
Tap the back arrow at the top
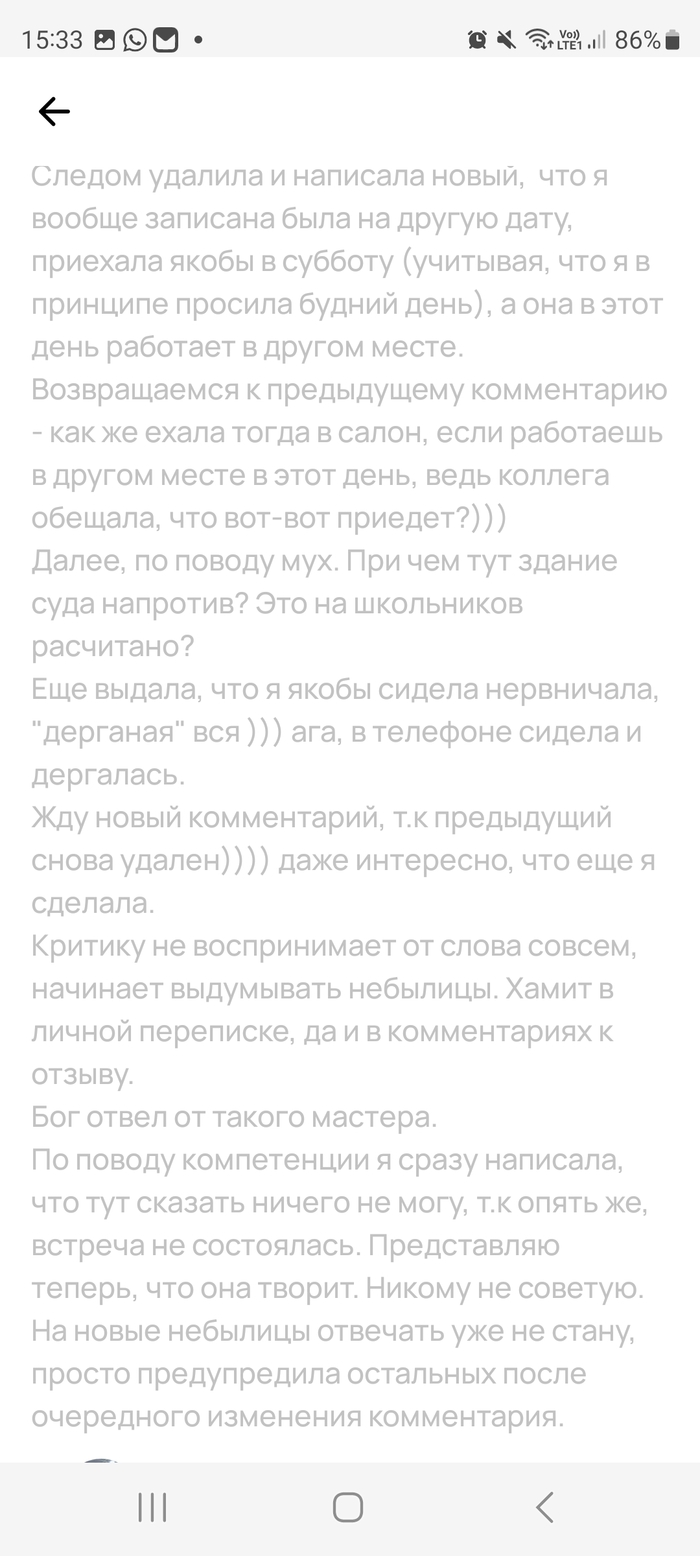pyautogui.click(x=54, y=112)
